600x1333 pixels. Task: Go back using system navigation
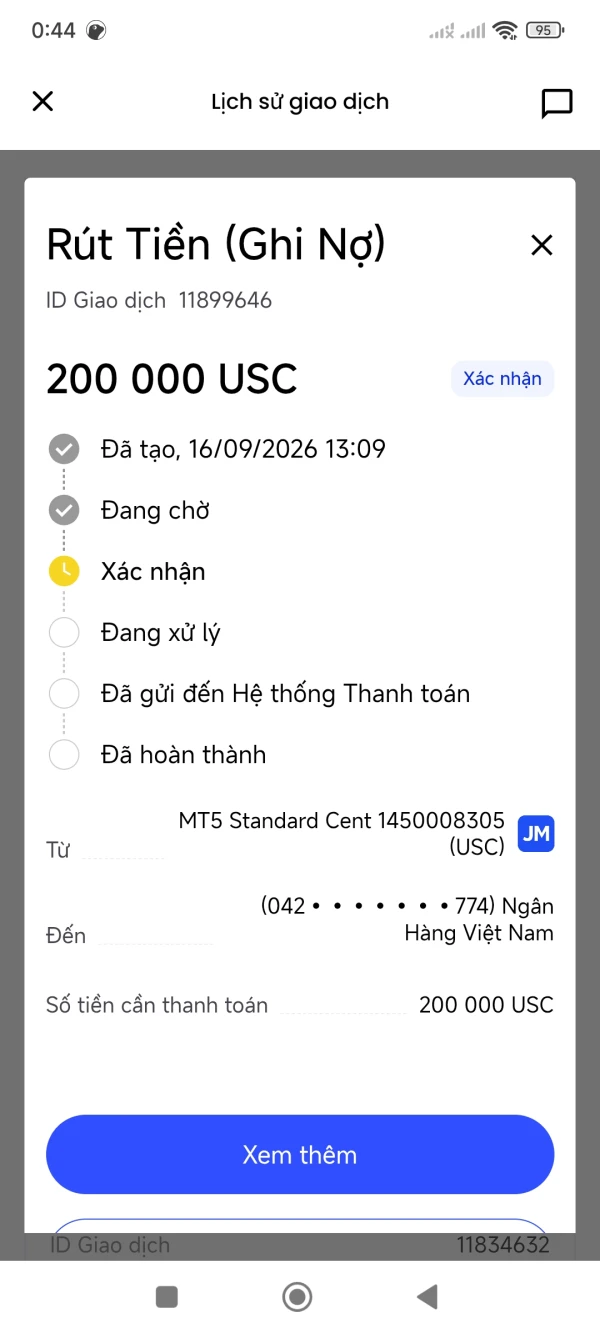click(x=427, y=1297)
